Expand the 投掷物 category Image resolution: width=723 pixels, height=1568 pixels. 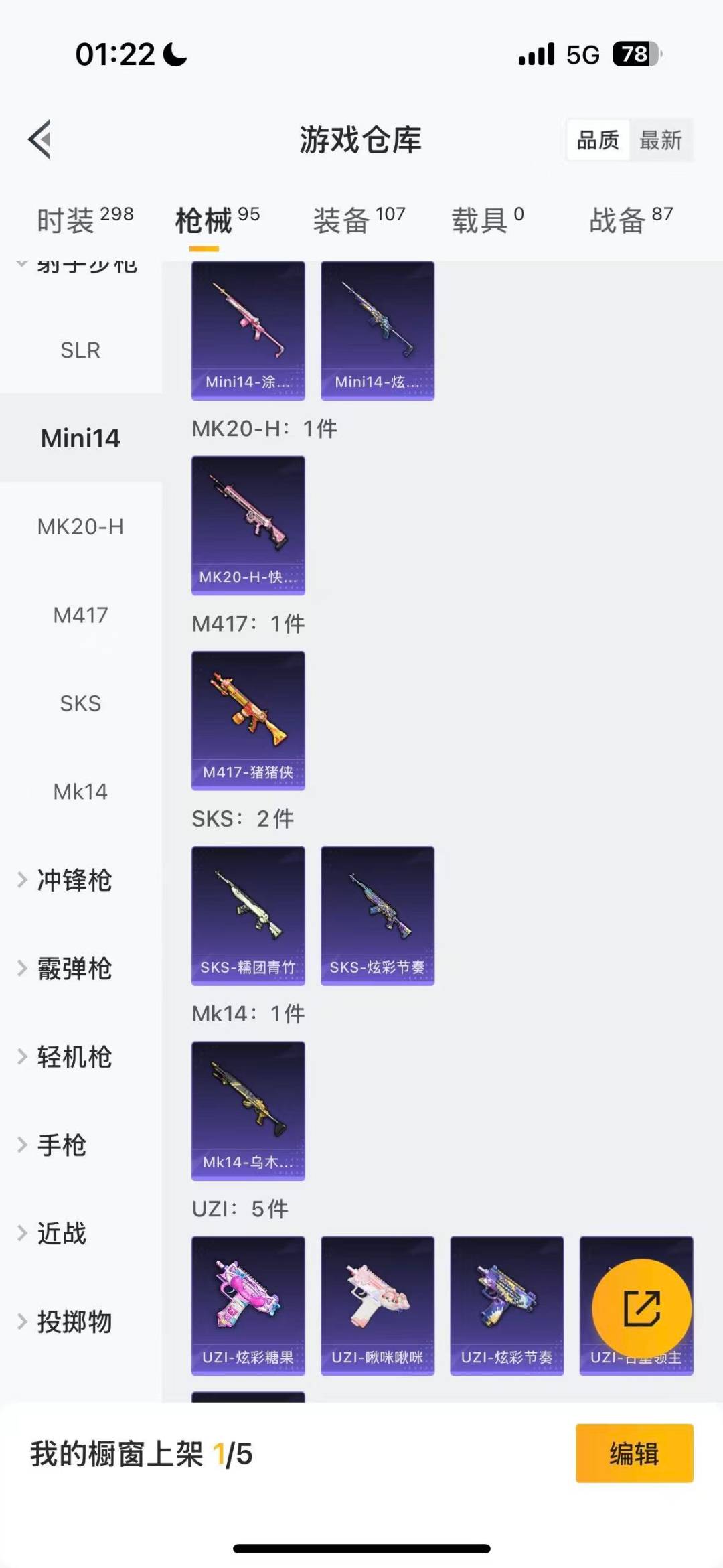tap(74, 1322)
